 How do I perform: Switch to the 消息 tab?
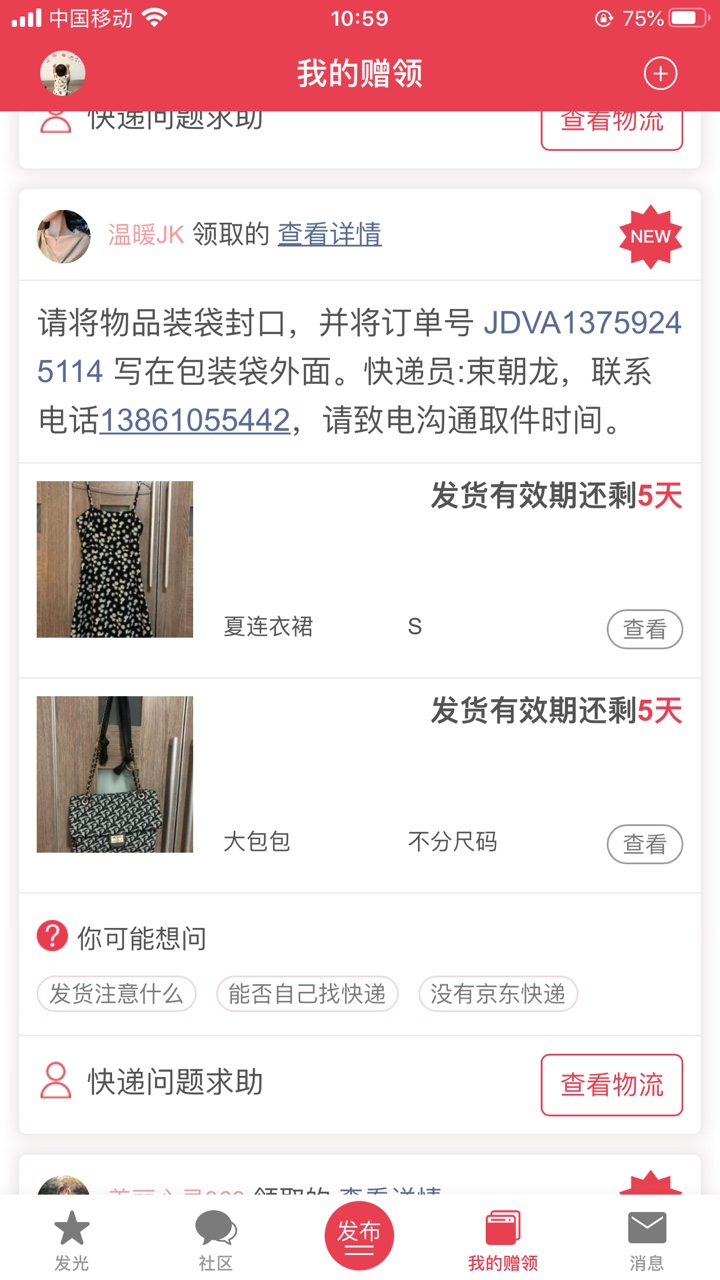click(x=647, y=1240)
